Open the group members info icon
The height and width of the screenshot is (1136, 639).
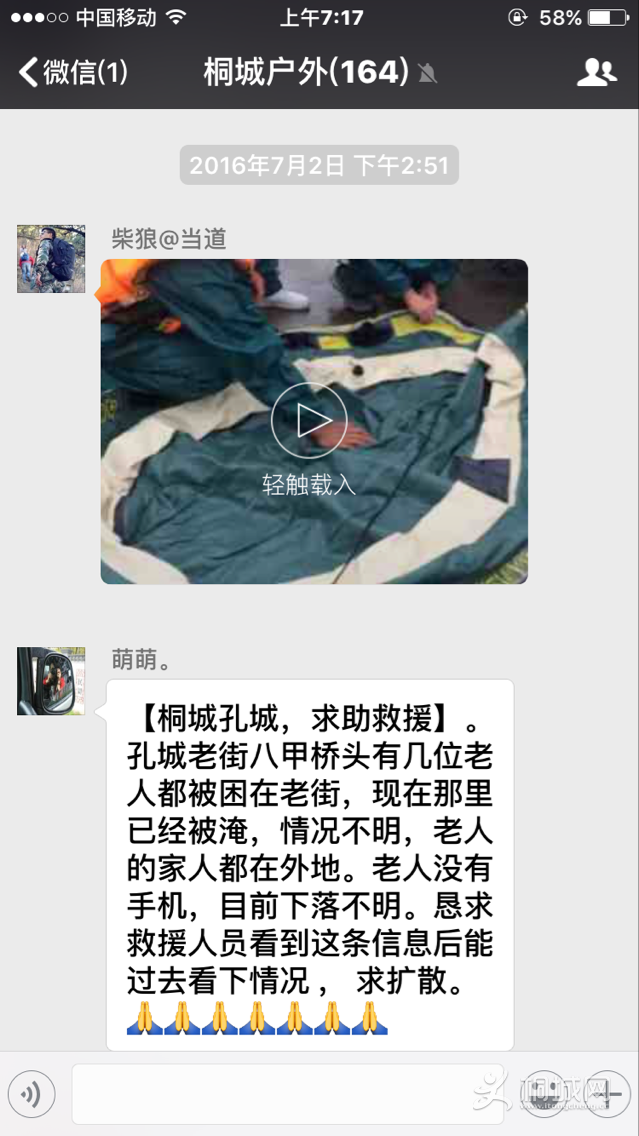pyautogui.click(x=596, y=72)
